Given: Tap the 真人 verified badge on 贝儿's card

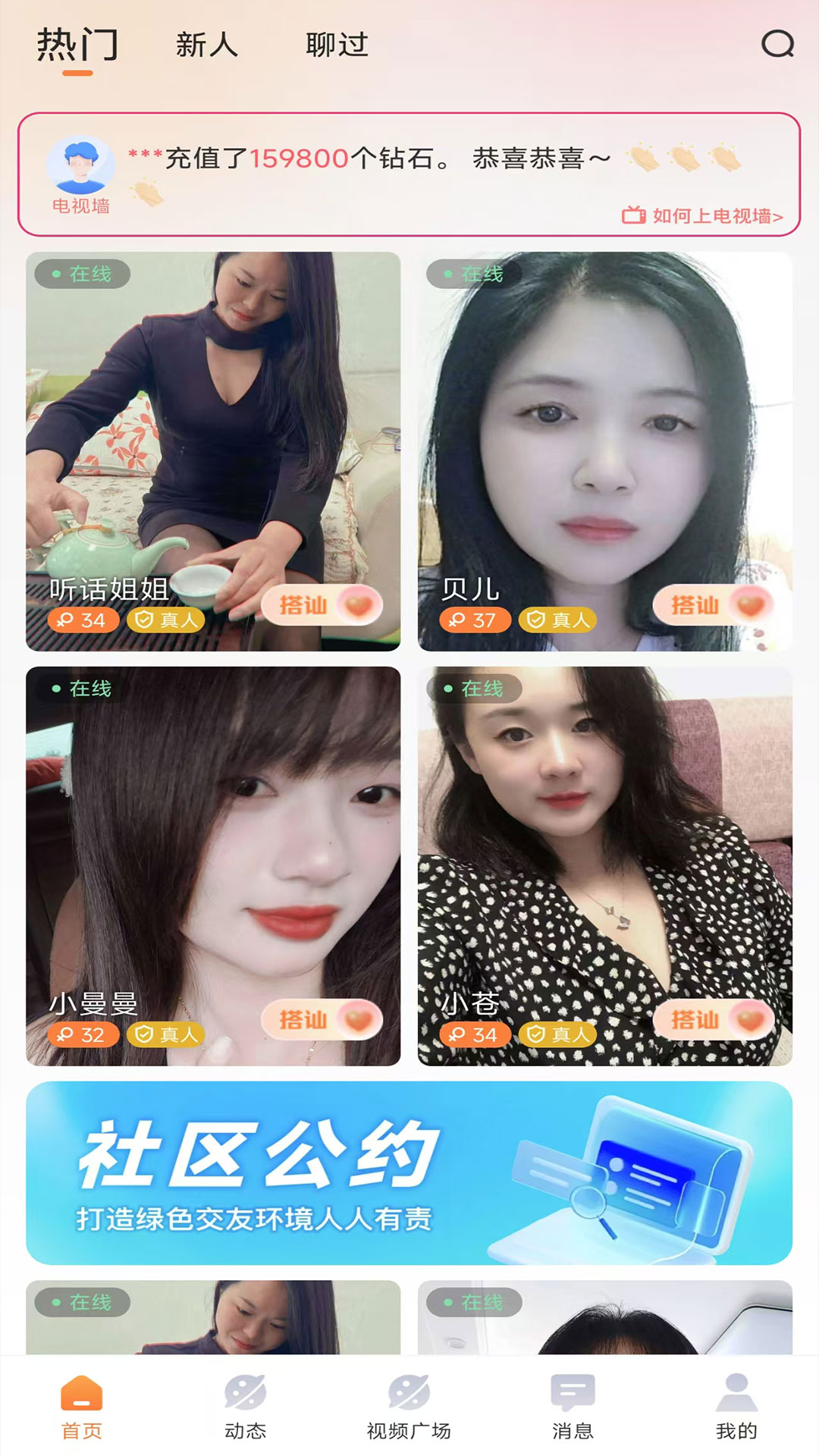Looking at the screenshot, I should point(557,620).
